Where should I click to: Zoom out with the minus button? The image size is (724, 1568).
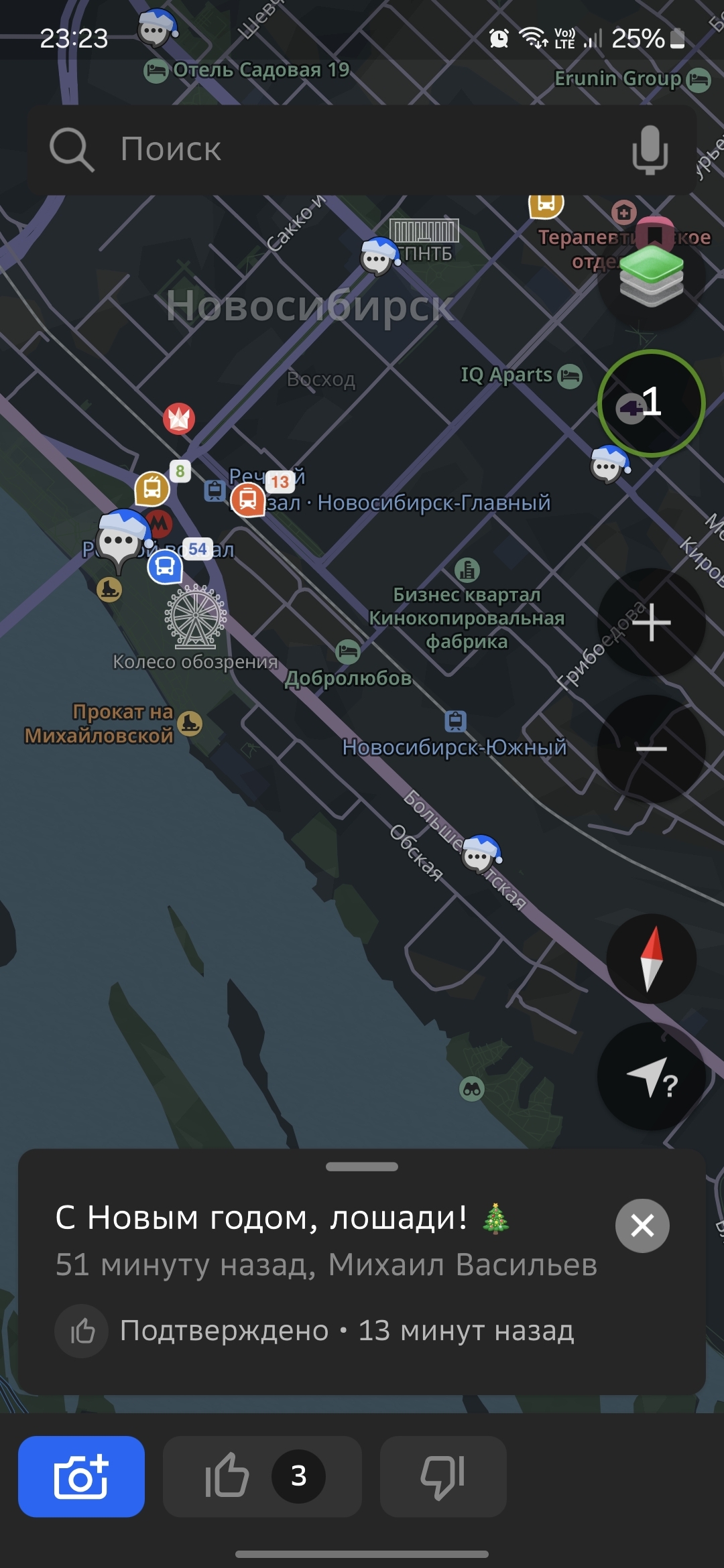pos(651,748)
